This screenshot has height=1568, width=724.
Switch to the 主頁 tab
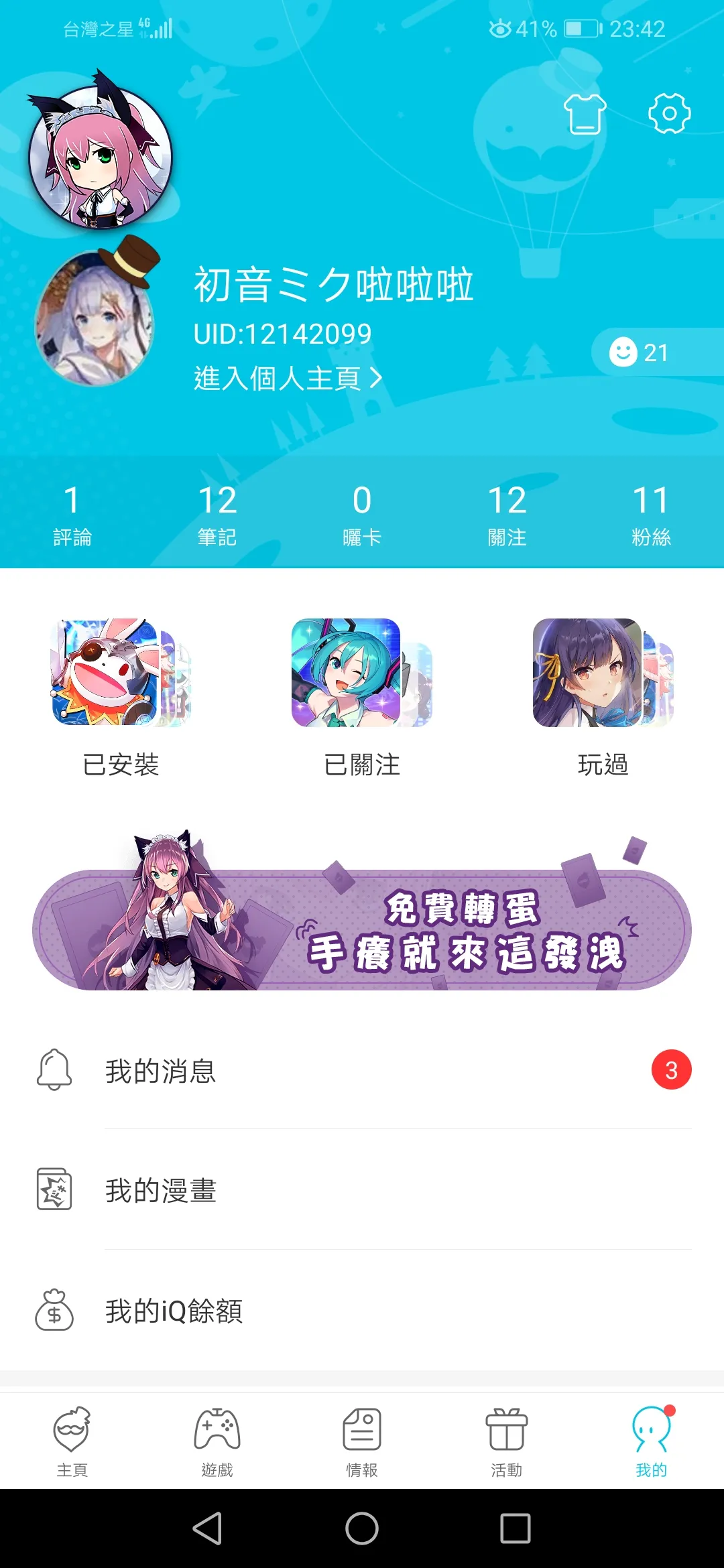point(72,1441)
